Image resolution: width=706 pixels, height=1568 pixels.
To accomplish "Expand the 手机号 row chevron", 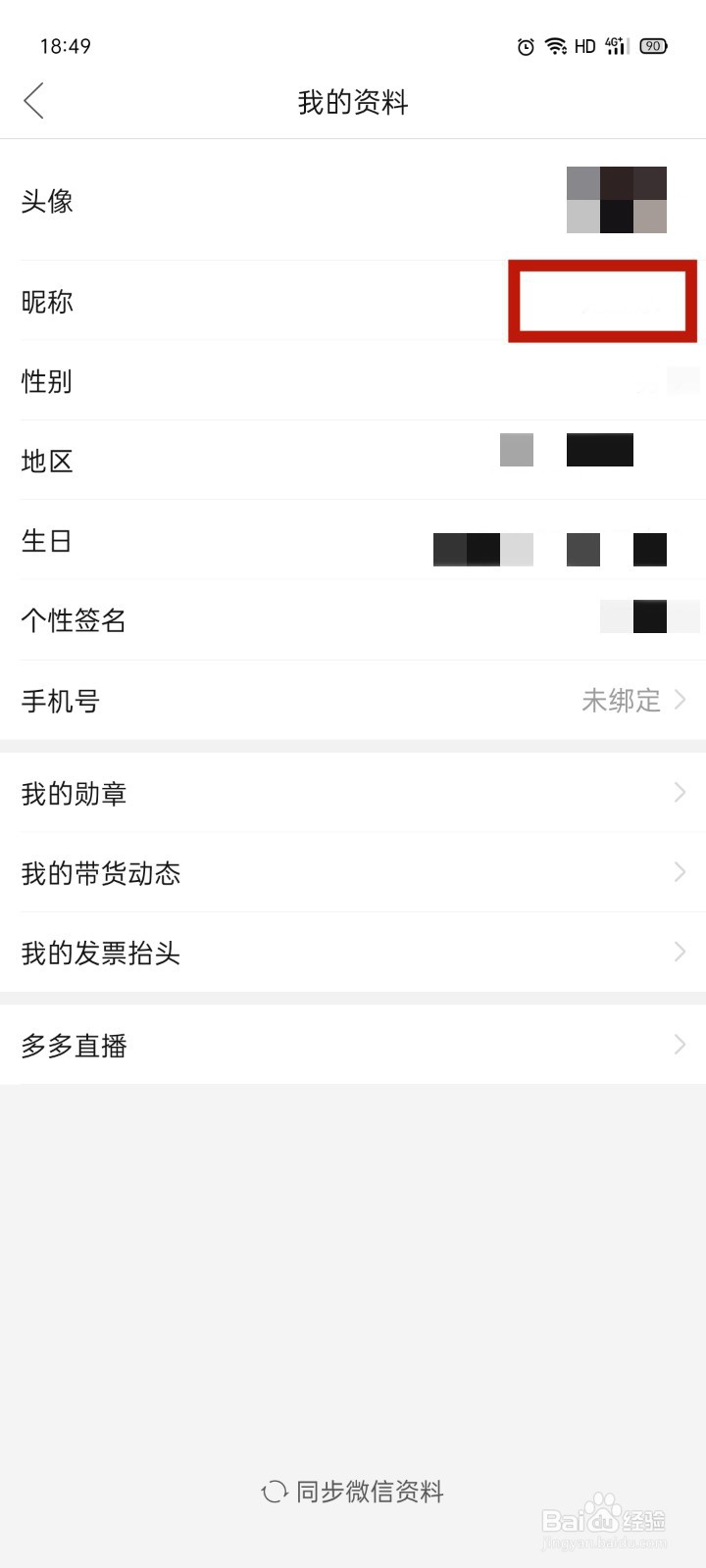I will pos(681,701).
